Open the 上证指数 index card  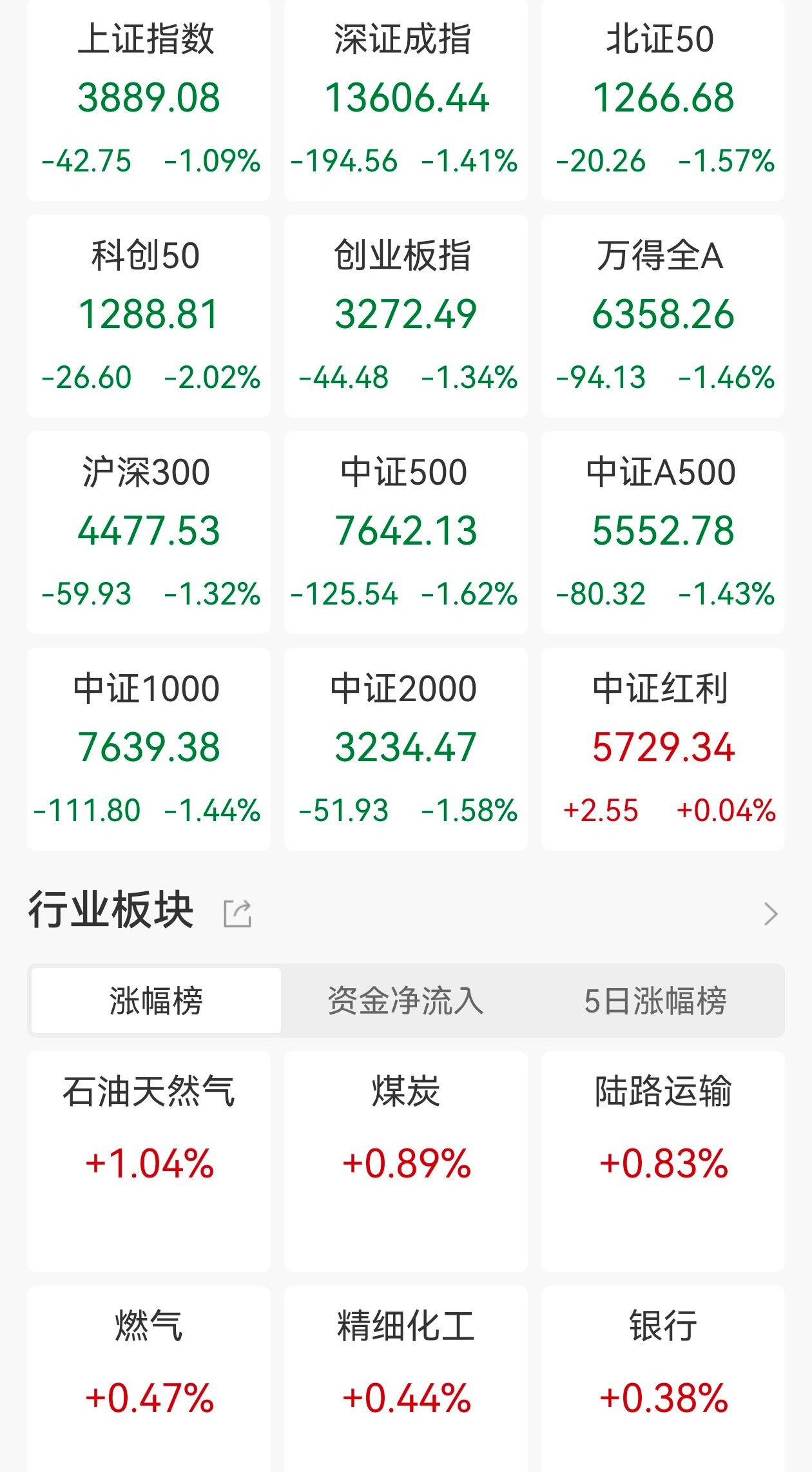point(149,100)
